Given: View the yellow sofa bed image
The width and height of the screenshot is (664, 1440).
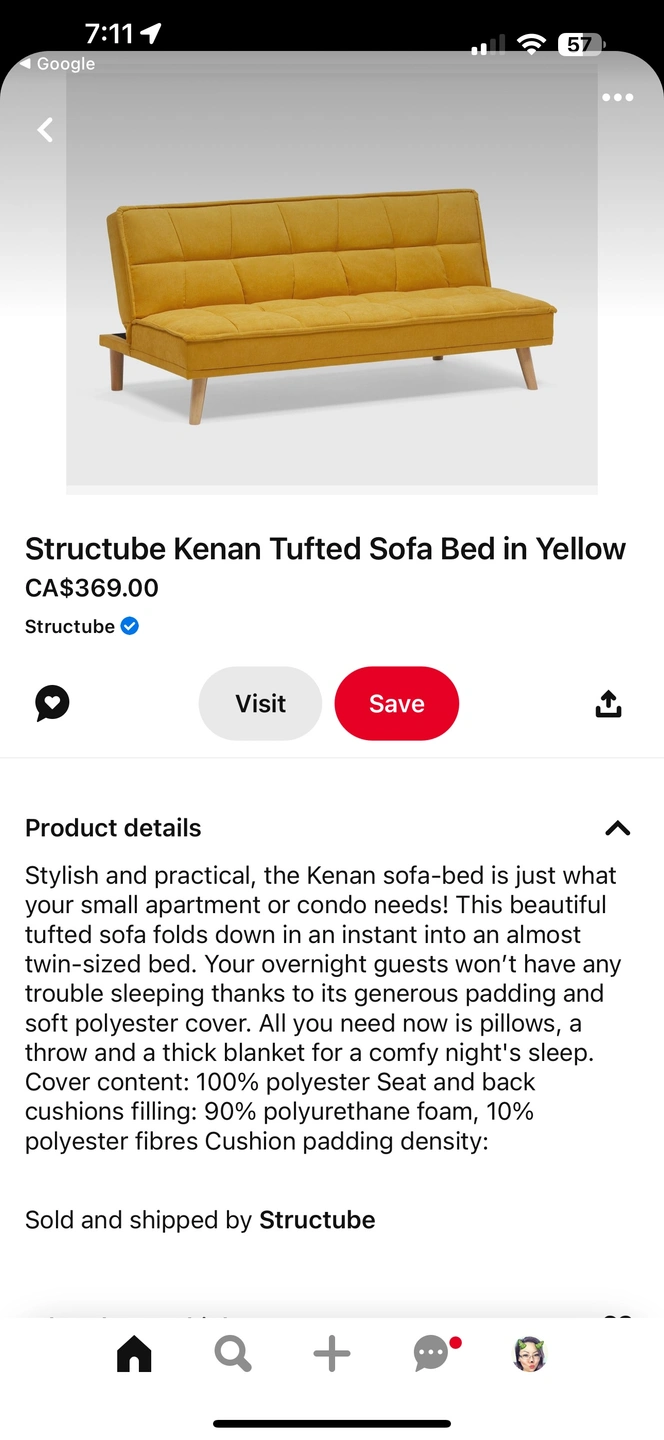Looking at the screenshot, I should pos(331,300).
